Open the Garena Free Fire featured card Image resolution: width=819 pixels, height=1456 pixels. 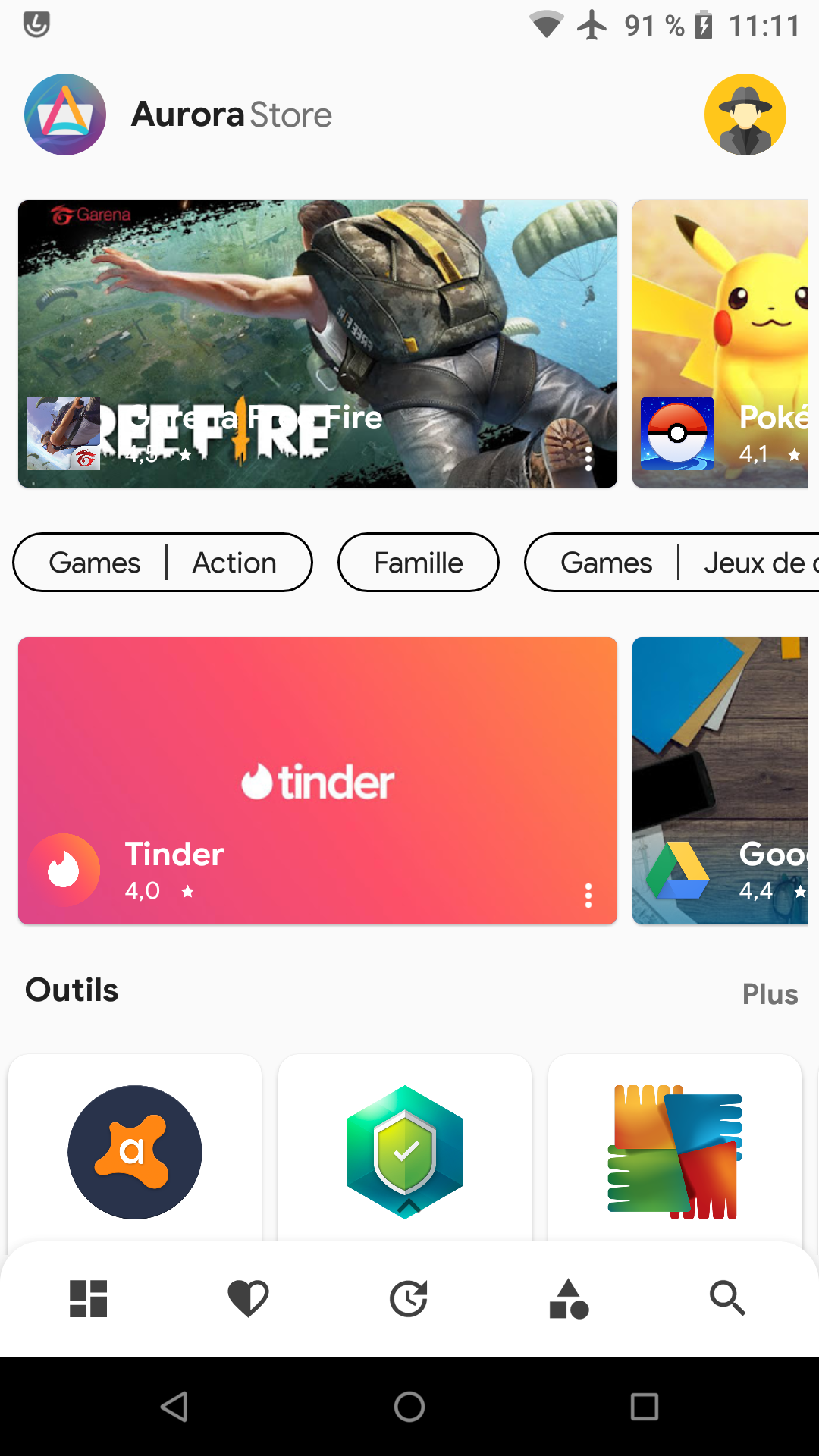(318, 344)
